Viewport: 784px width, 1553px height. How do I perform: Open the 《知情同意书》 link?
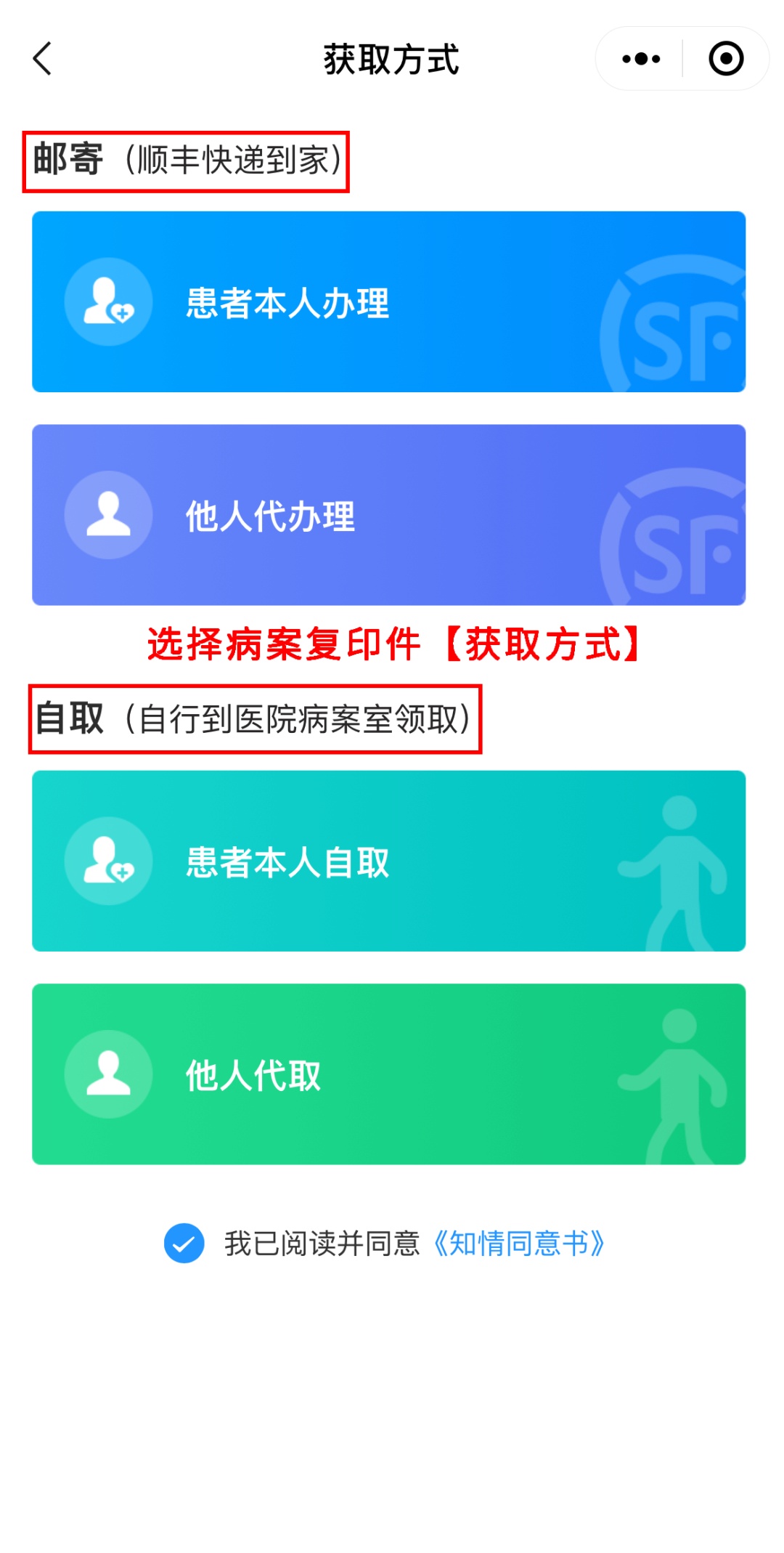pyautogui.click(x=518, y=1244)
